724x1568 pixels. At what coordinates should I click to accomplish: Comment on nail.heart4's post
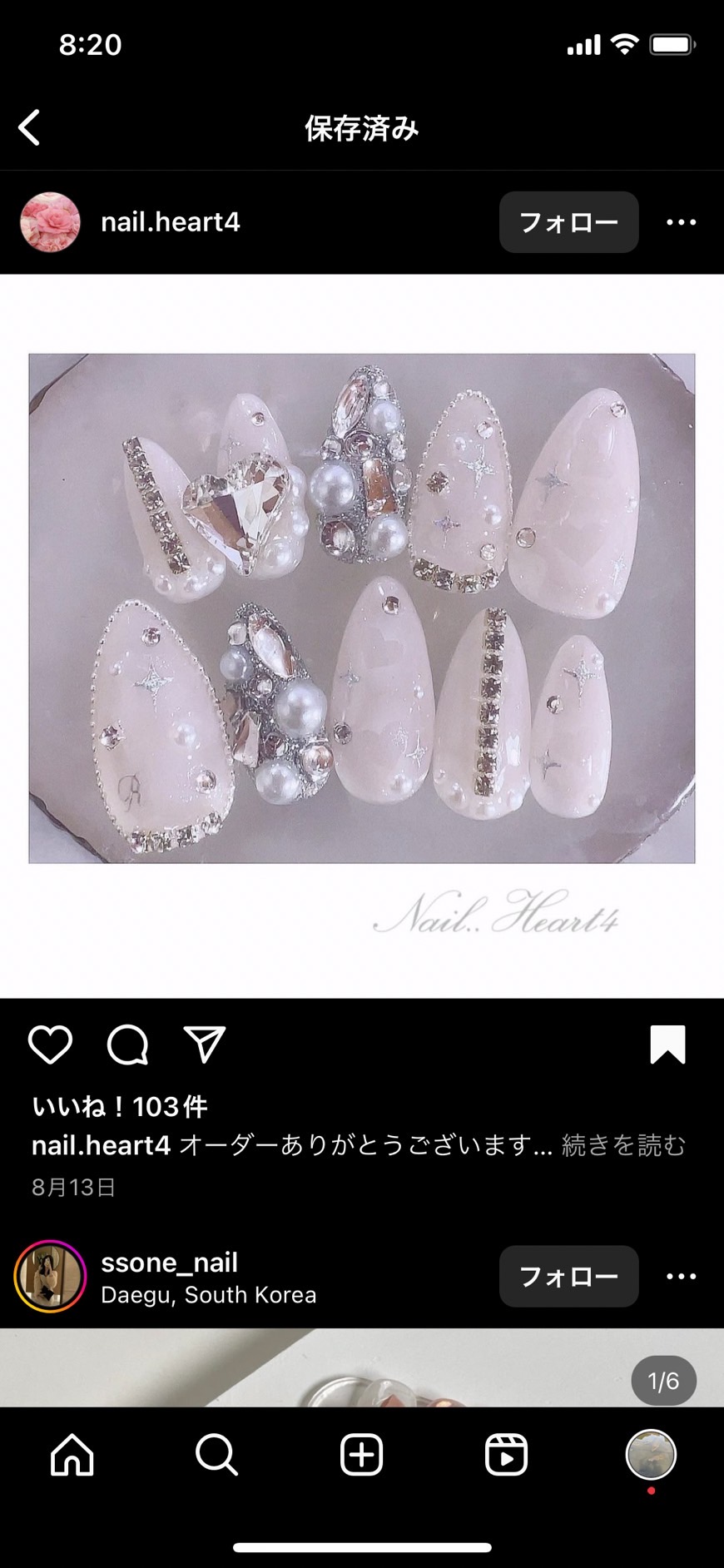pos(127,1045)
